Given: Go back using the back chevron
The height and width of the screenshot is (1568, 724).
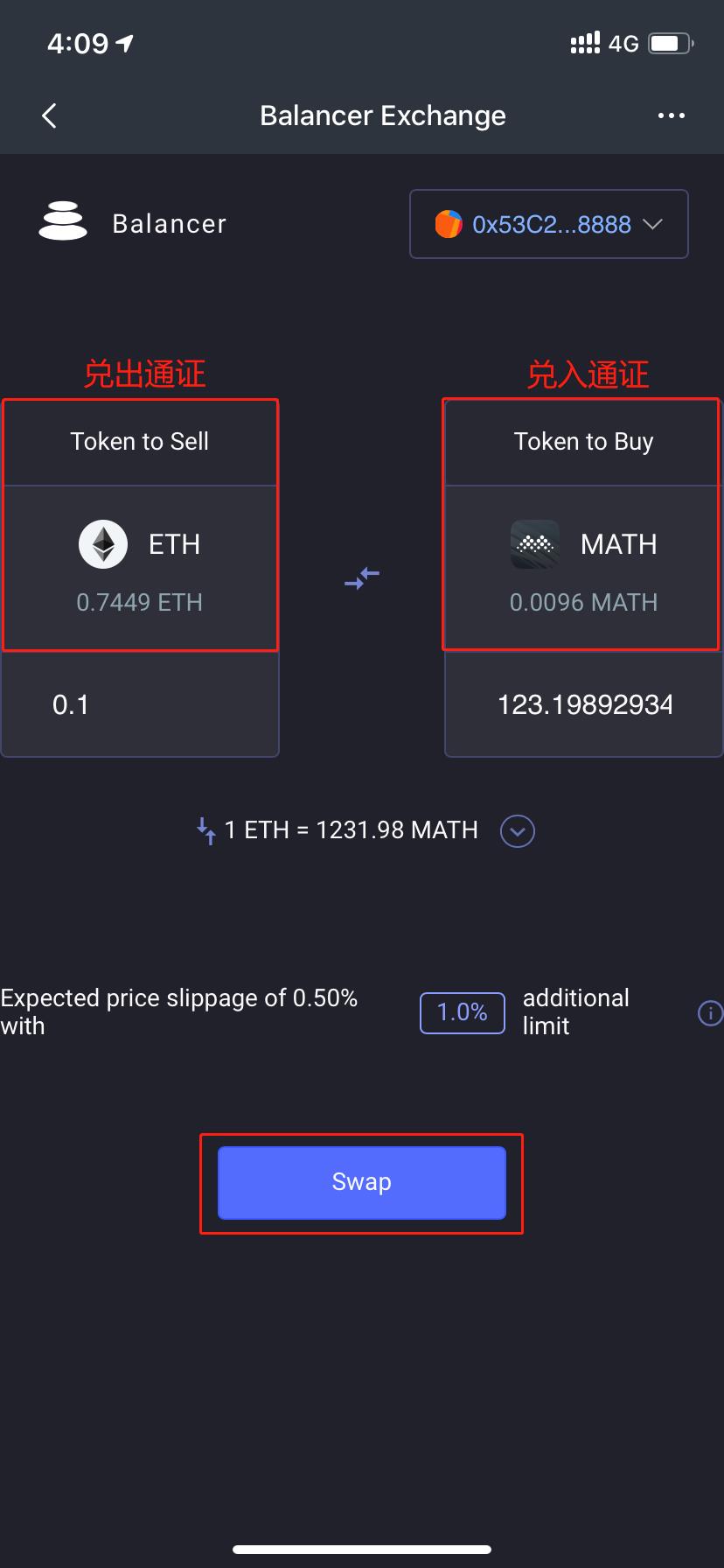Looking at the screenshot, I should [49, 115].
